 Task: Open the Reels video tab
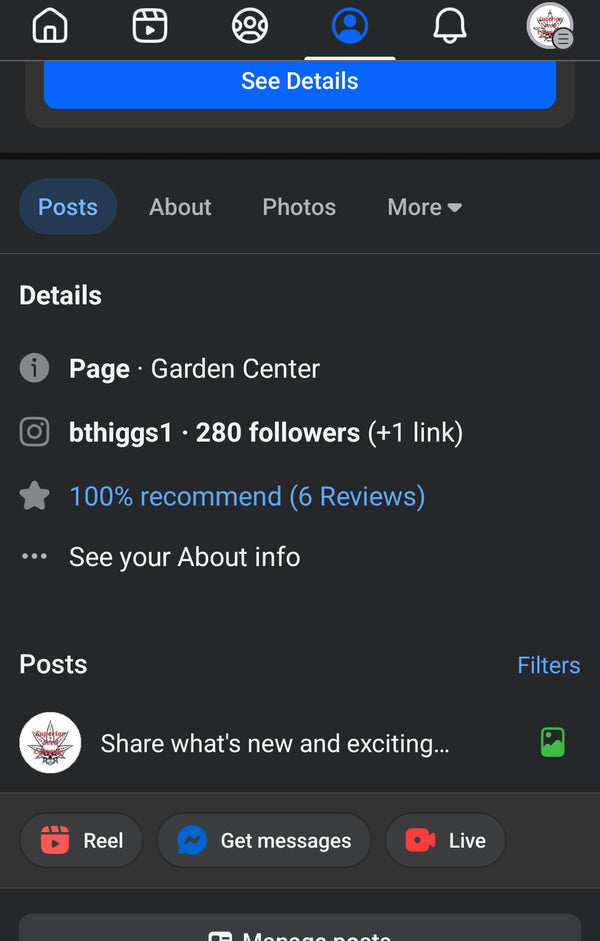150,26
